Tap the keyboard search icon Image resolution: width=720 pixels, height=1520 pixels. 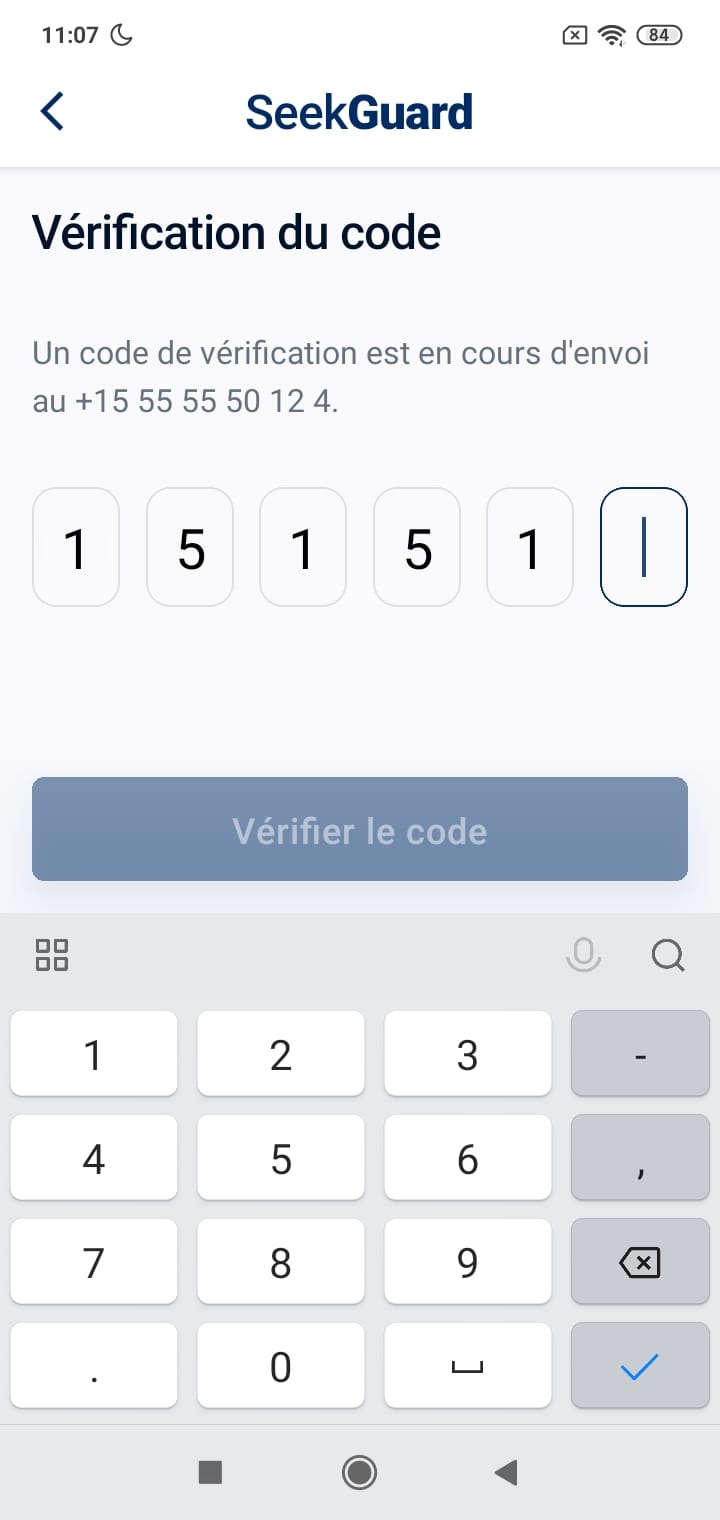click(668, 956)
